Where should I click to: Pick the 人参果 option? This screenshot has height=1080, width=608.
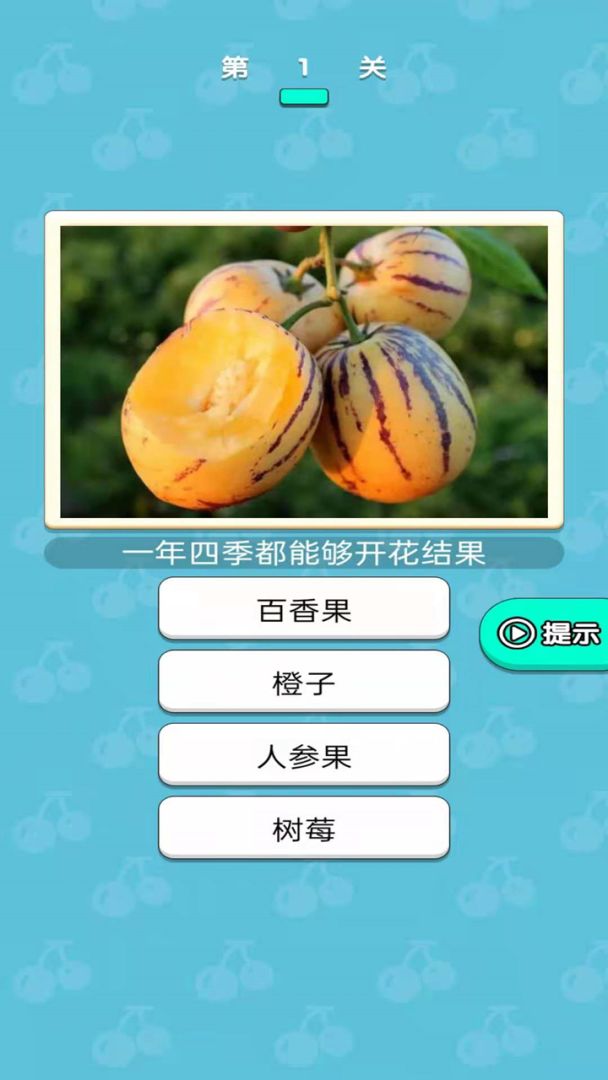point(304,756)
